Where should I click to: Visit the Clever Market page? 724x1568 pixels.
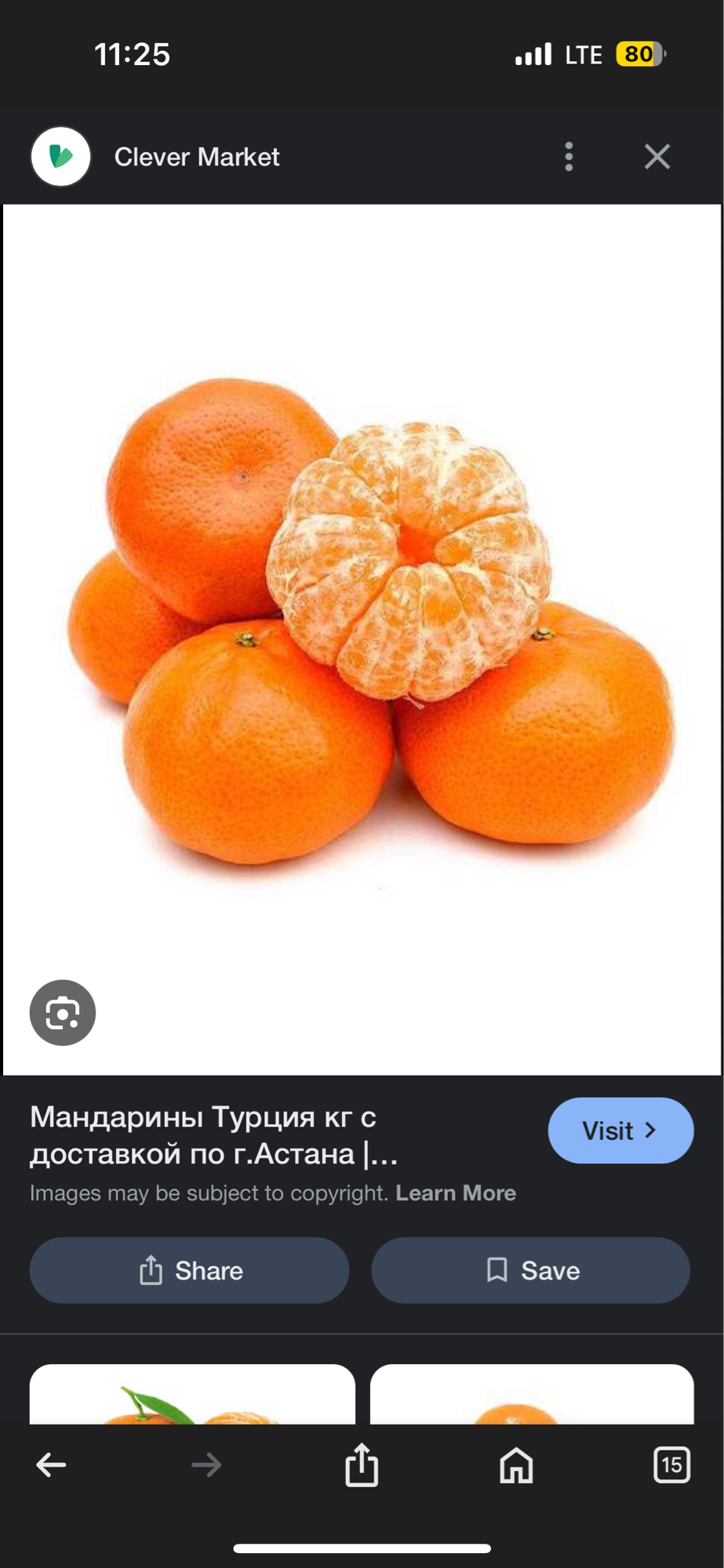(620, 1131)
